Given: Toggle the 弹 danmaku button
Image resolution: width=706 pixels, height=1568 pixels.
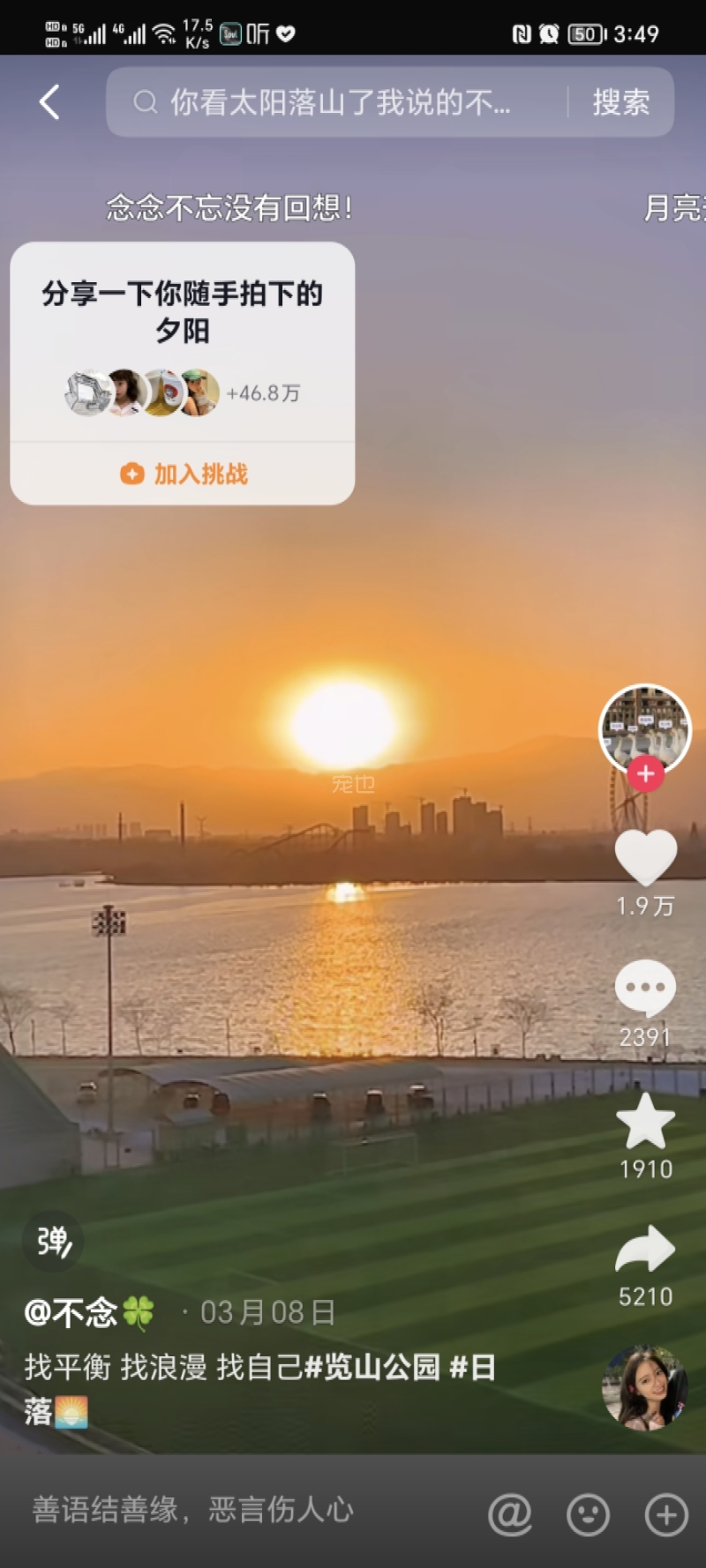Looking at the screenshot, I should [54, 1241].
